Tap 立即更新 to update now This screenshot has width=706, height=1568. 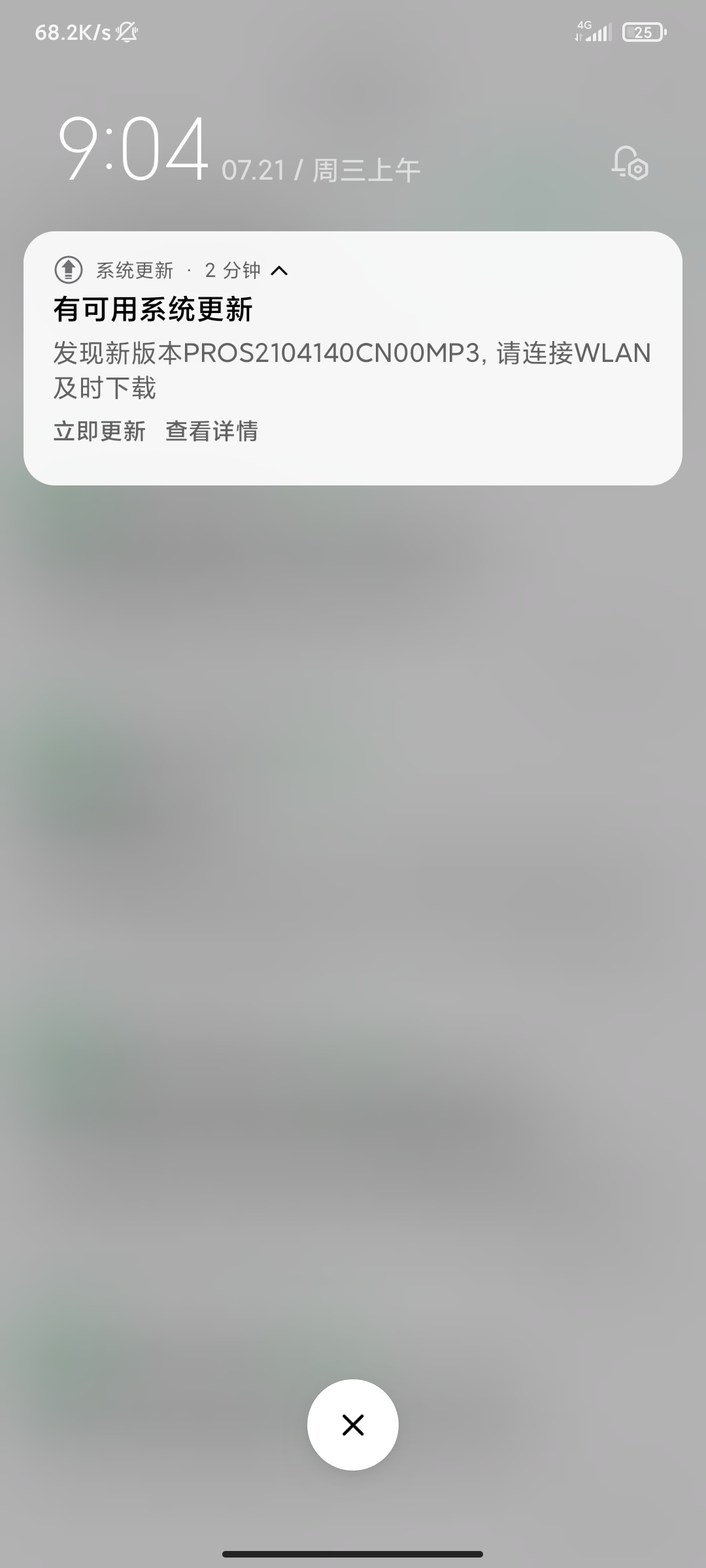pyautogui.click(x=99, y=431)
